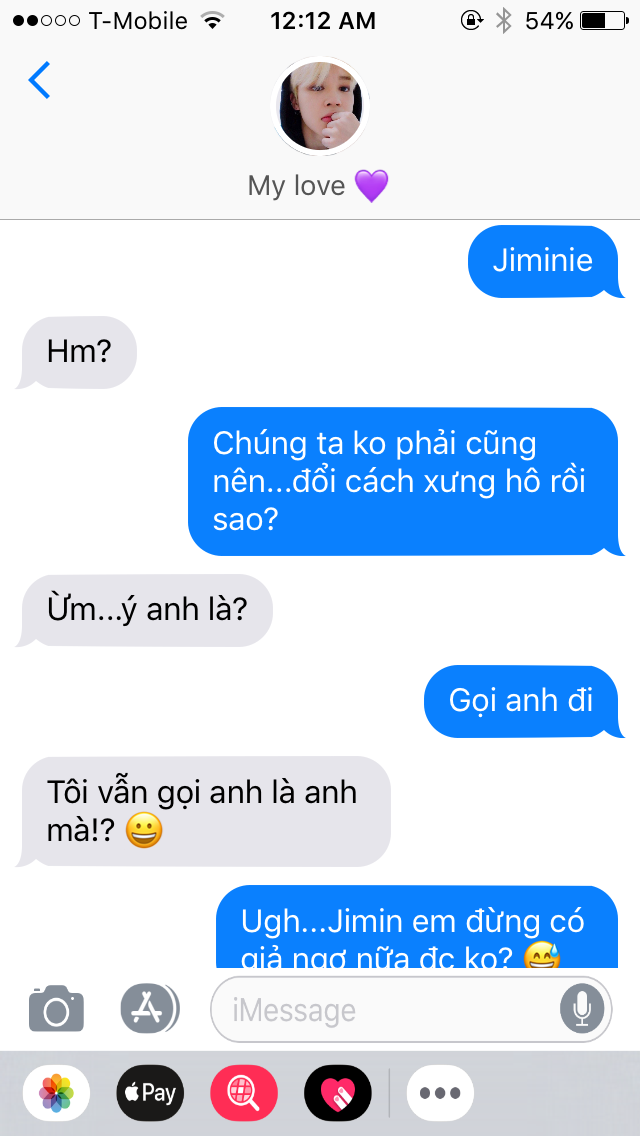Screen dimensions: 640x1136
Task: Focus the iMessage text field
Action: [385, 1010]
